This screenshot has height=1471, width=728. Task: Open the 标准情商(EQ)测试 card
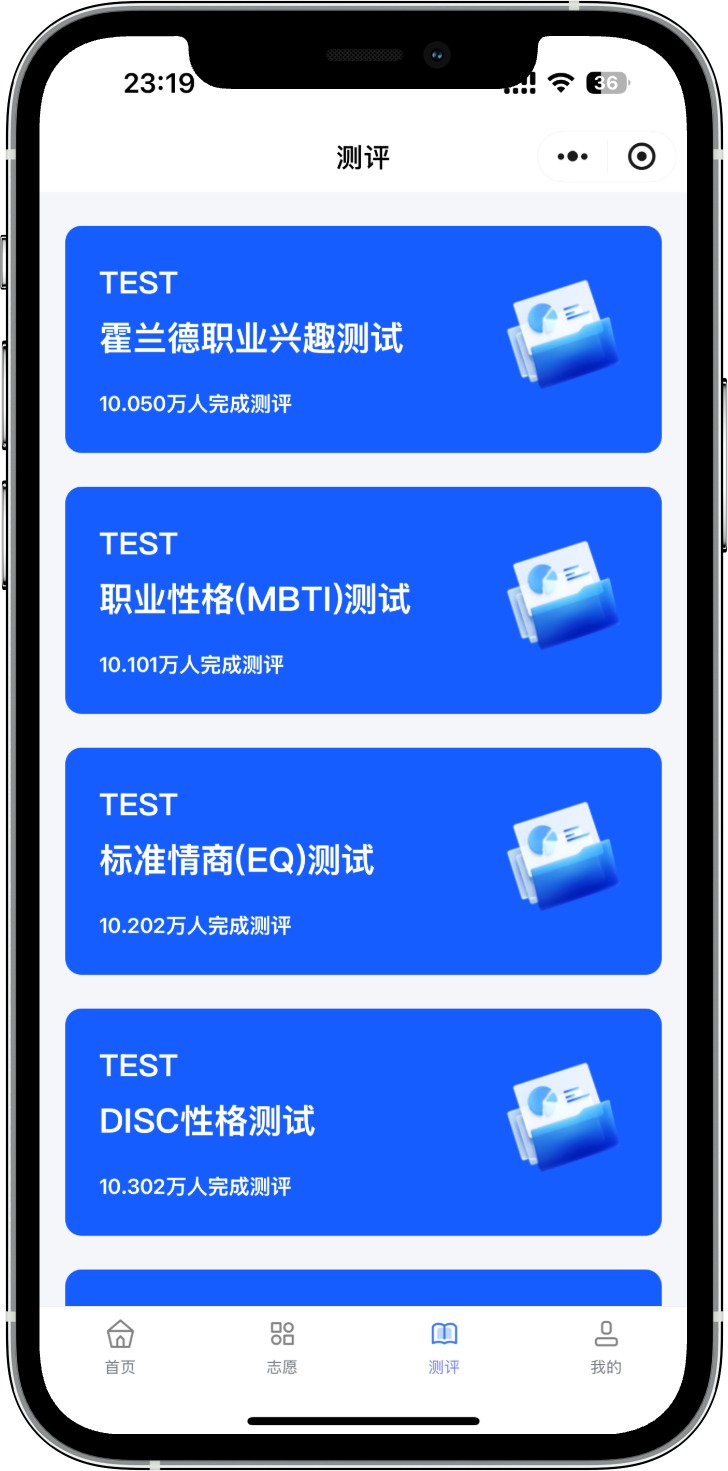pyautogui.click(x=363, y=861)
